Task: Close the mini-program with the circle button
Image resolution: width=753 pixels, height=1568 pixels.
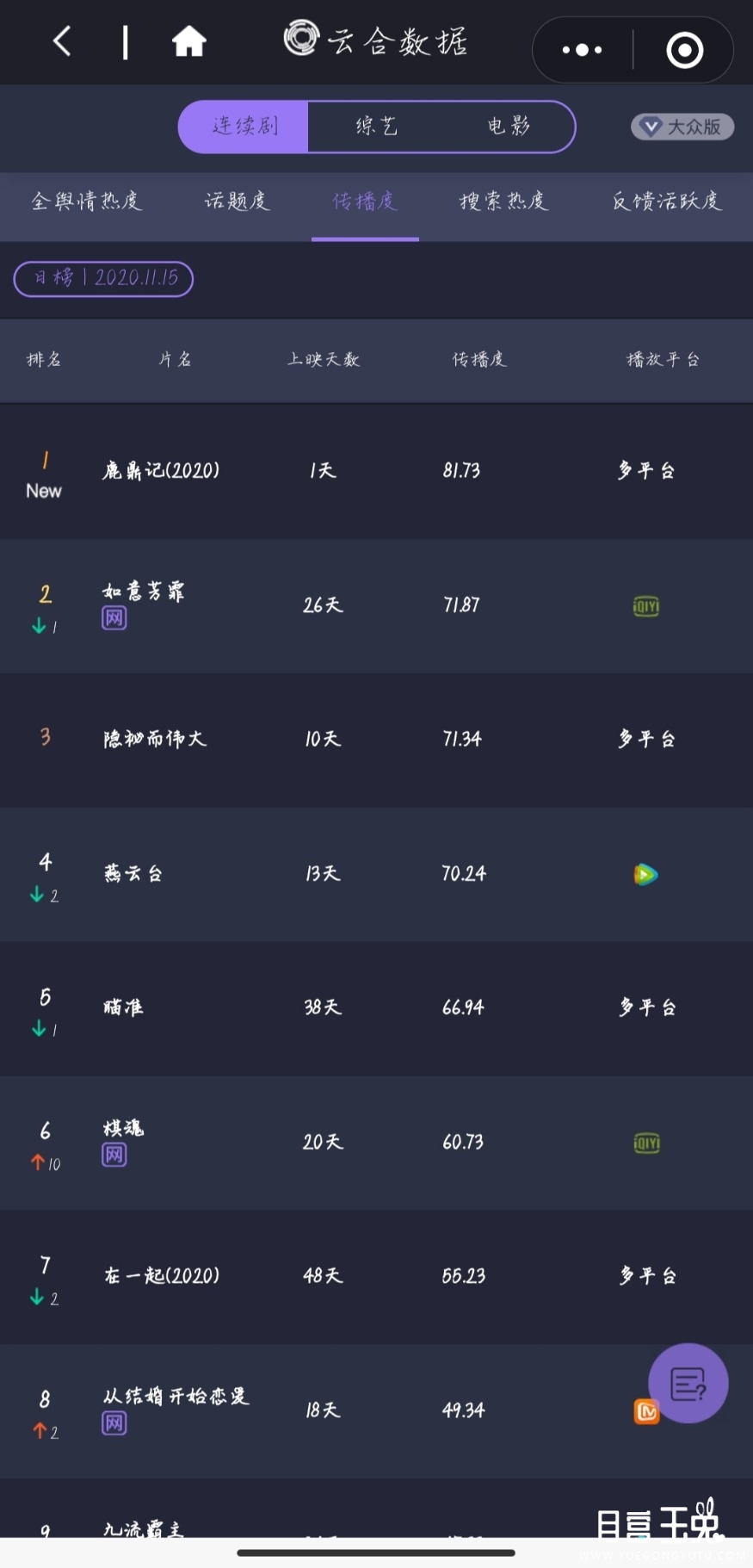Action: (685, 50)
